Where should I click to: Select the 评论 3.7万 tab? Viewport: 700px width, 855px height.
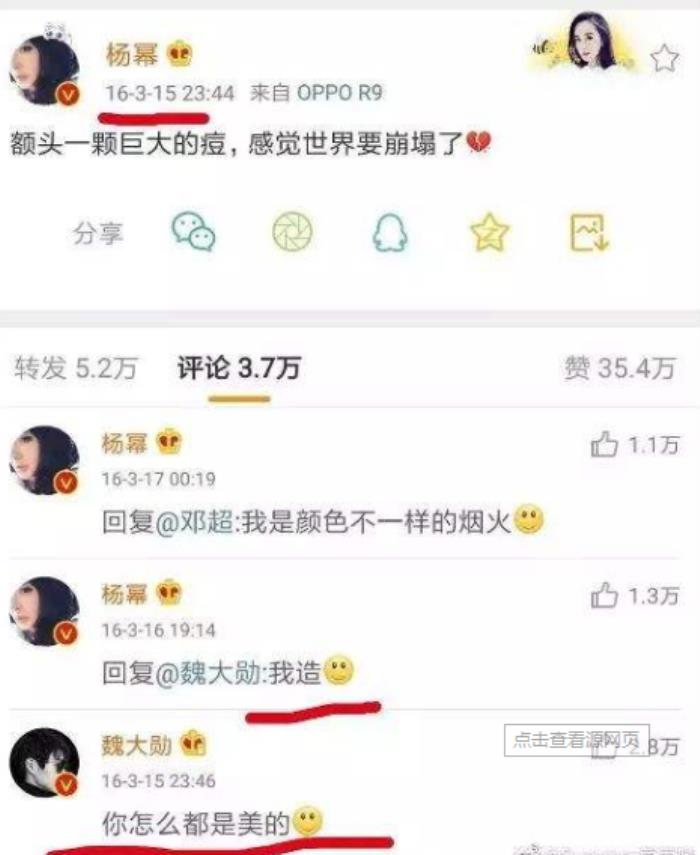tap(239, 368)
